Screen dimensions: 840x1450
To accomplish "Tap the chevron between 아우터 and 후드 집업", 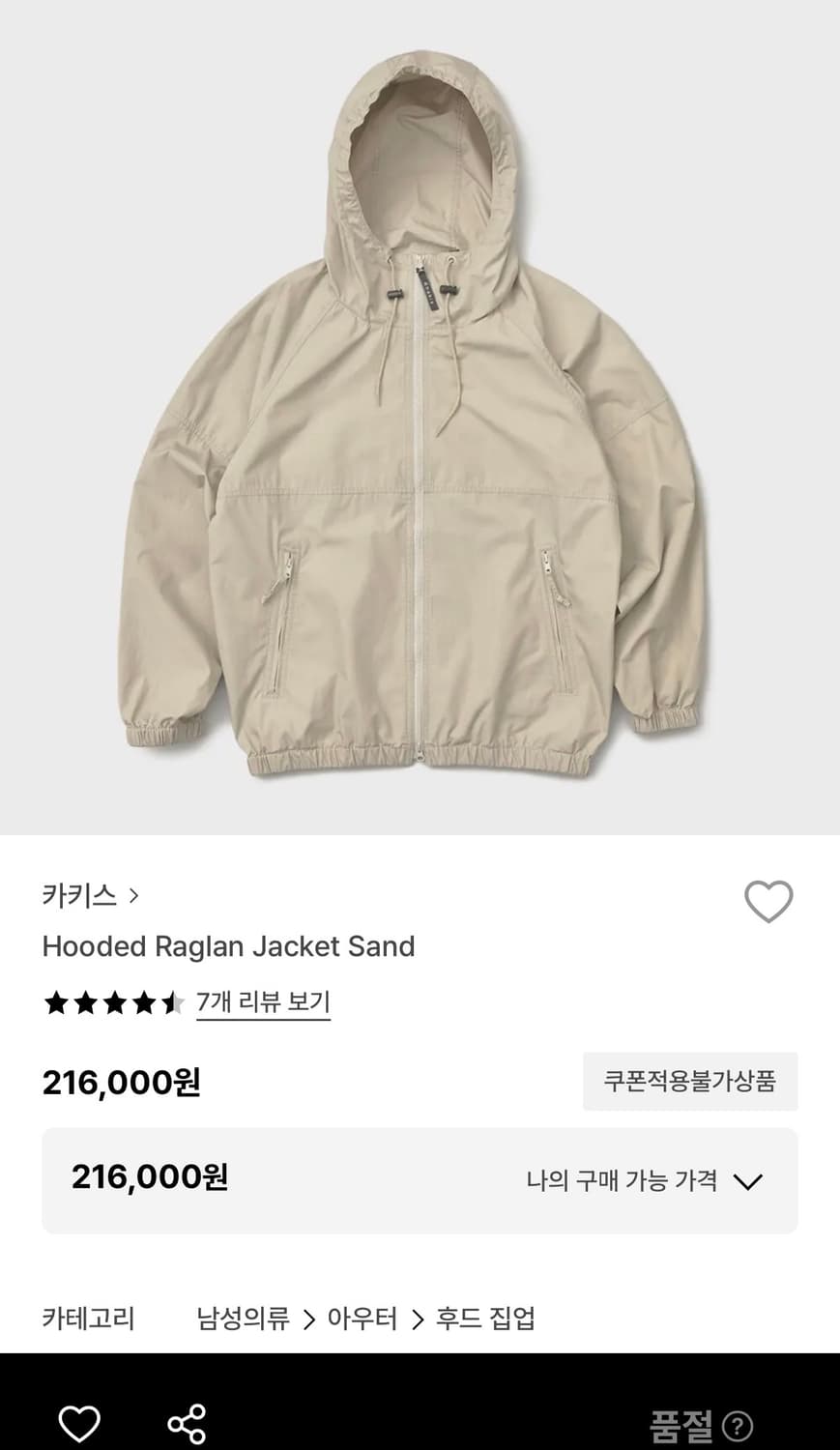I will [418, 1318].
